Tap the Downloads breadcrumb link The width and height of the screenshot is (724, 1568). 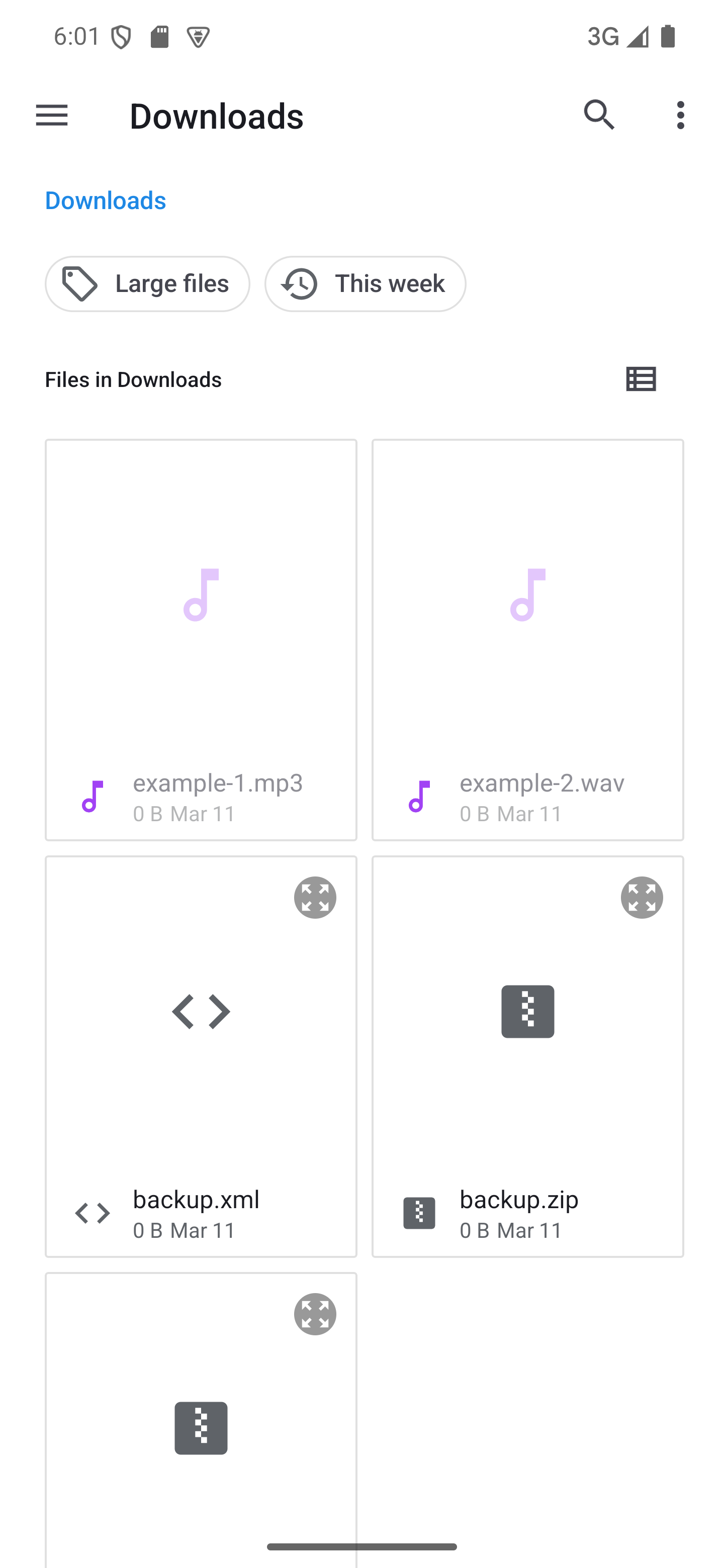106,200
